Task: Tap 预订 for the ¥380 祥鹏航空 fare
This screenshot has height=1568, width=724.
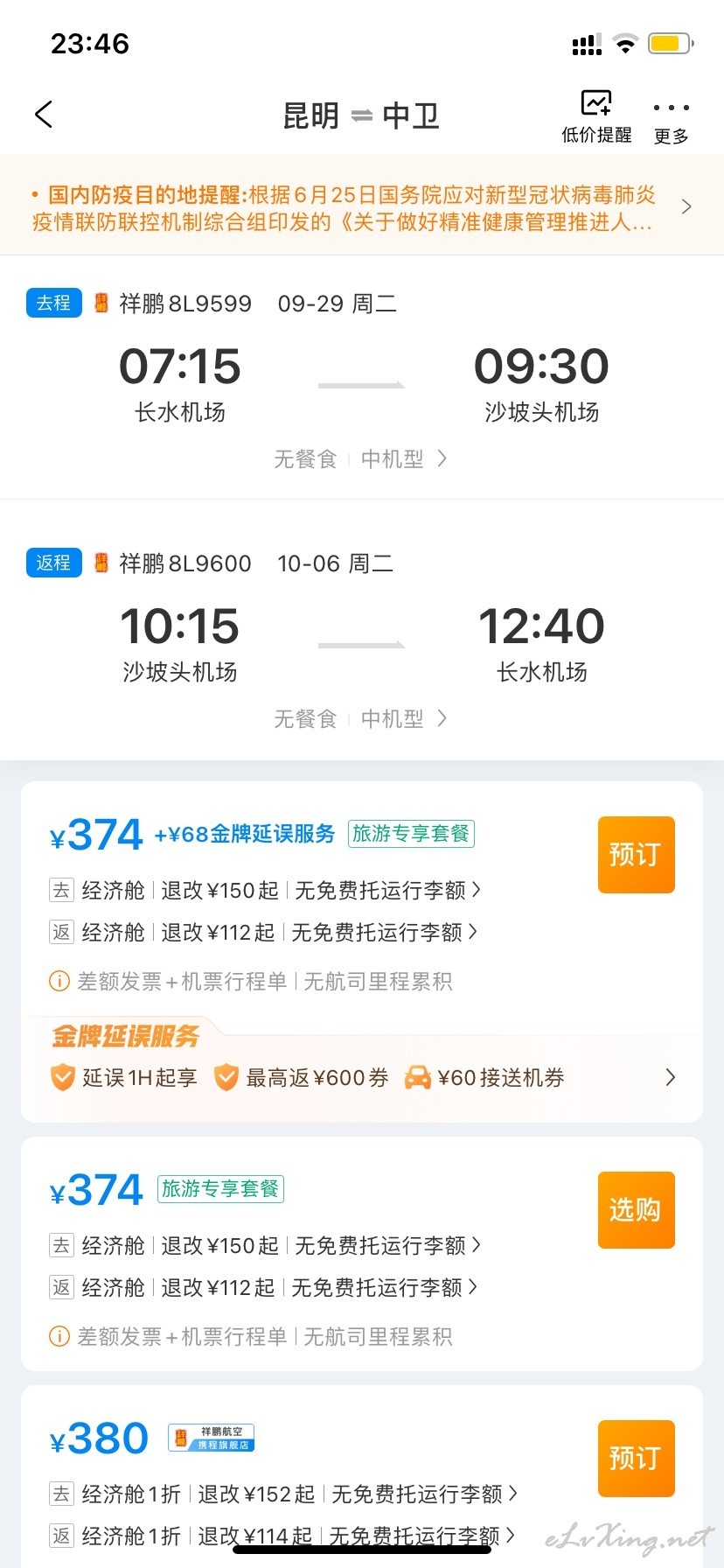Action: point(636,1459)
